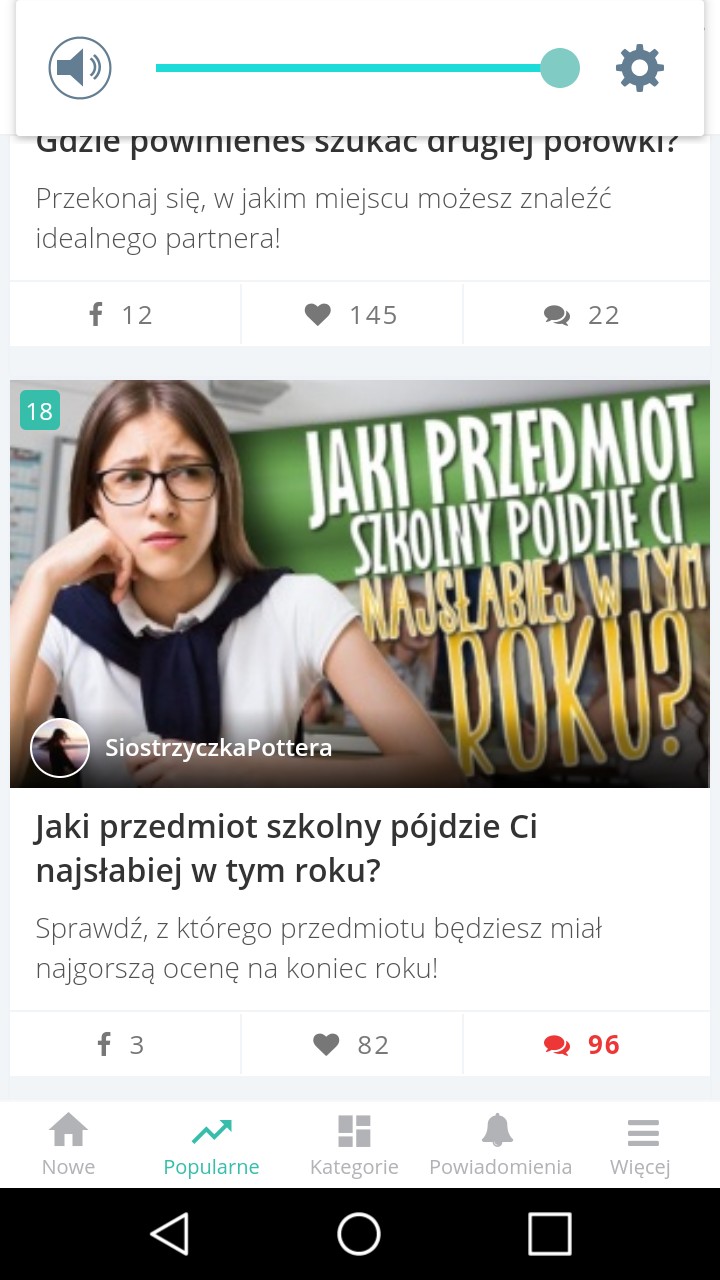
Task: View the 96 comments on the school quiz
Action: pos(584,1045)
